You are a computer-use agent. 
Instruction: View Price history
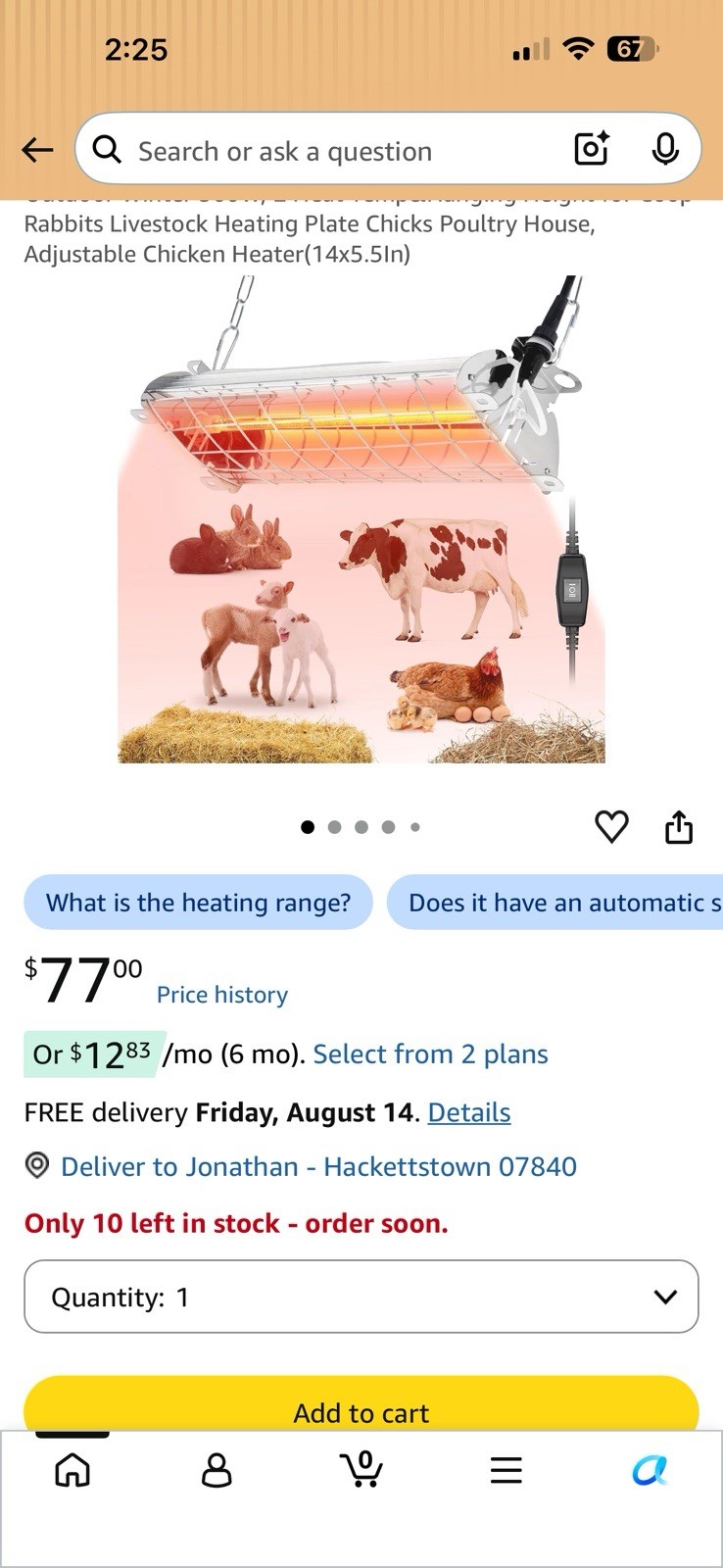[222, 995]
